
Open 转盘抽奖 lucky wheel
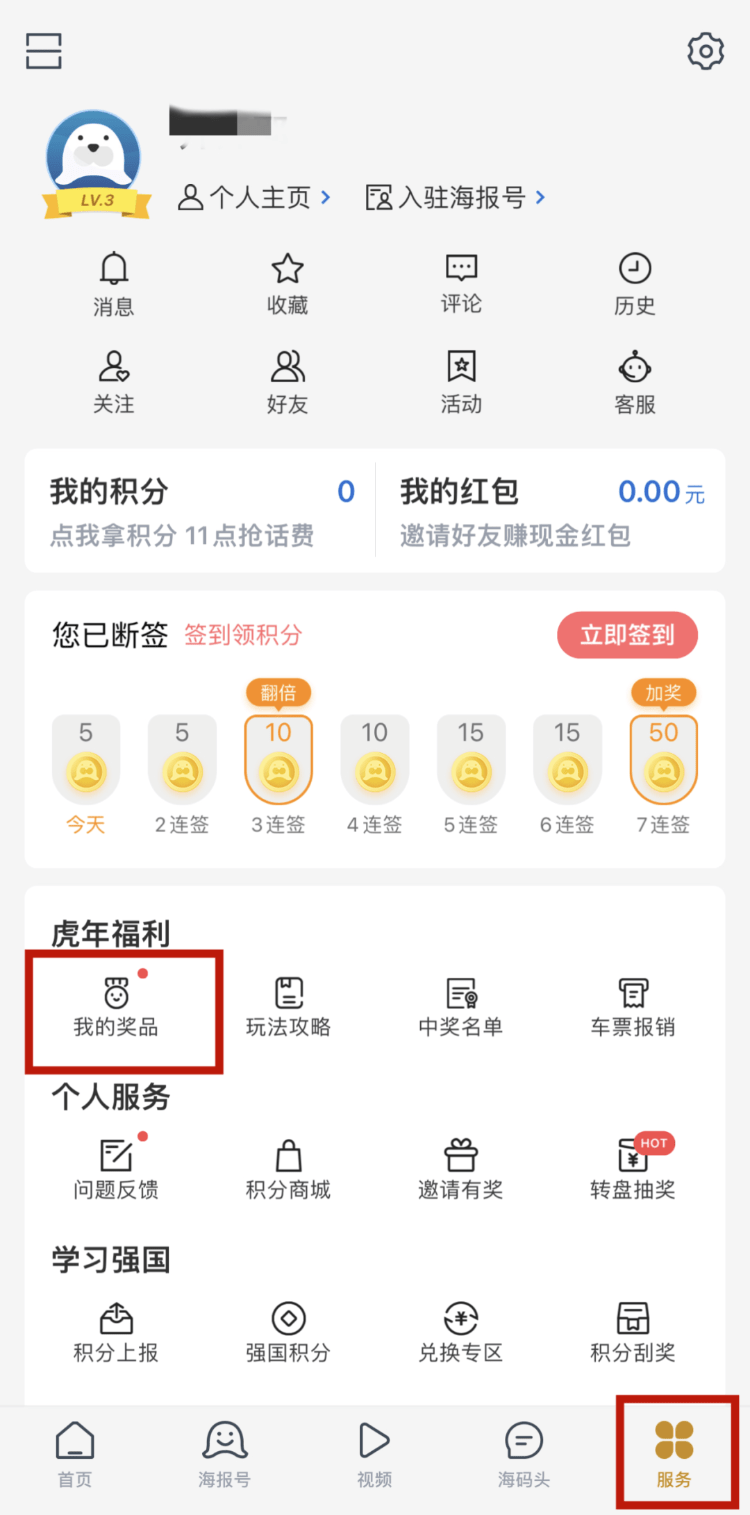(x=633, y=1170)
